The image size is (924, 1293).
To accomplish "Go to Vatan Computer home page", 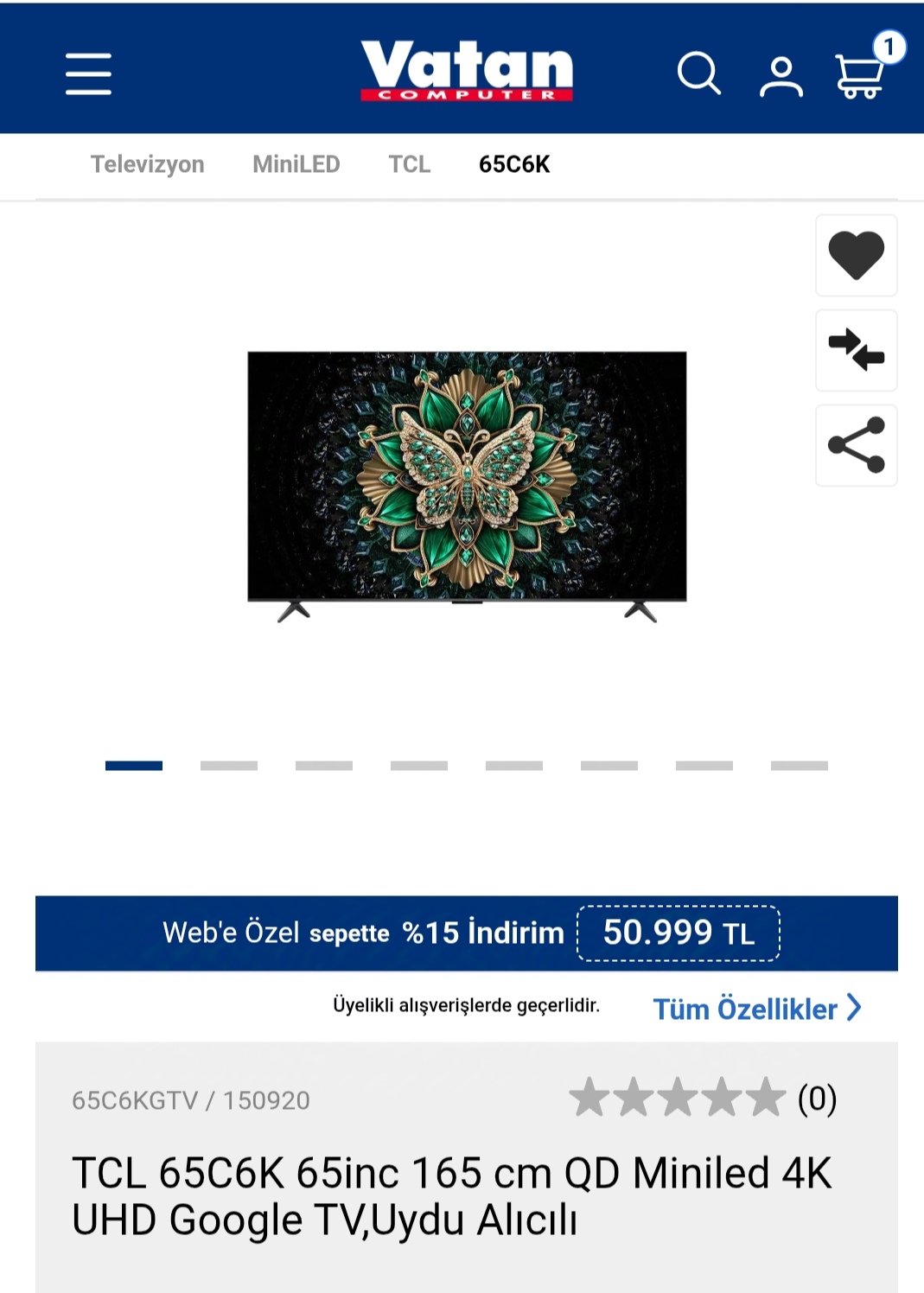I will pos(467,71).
